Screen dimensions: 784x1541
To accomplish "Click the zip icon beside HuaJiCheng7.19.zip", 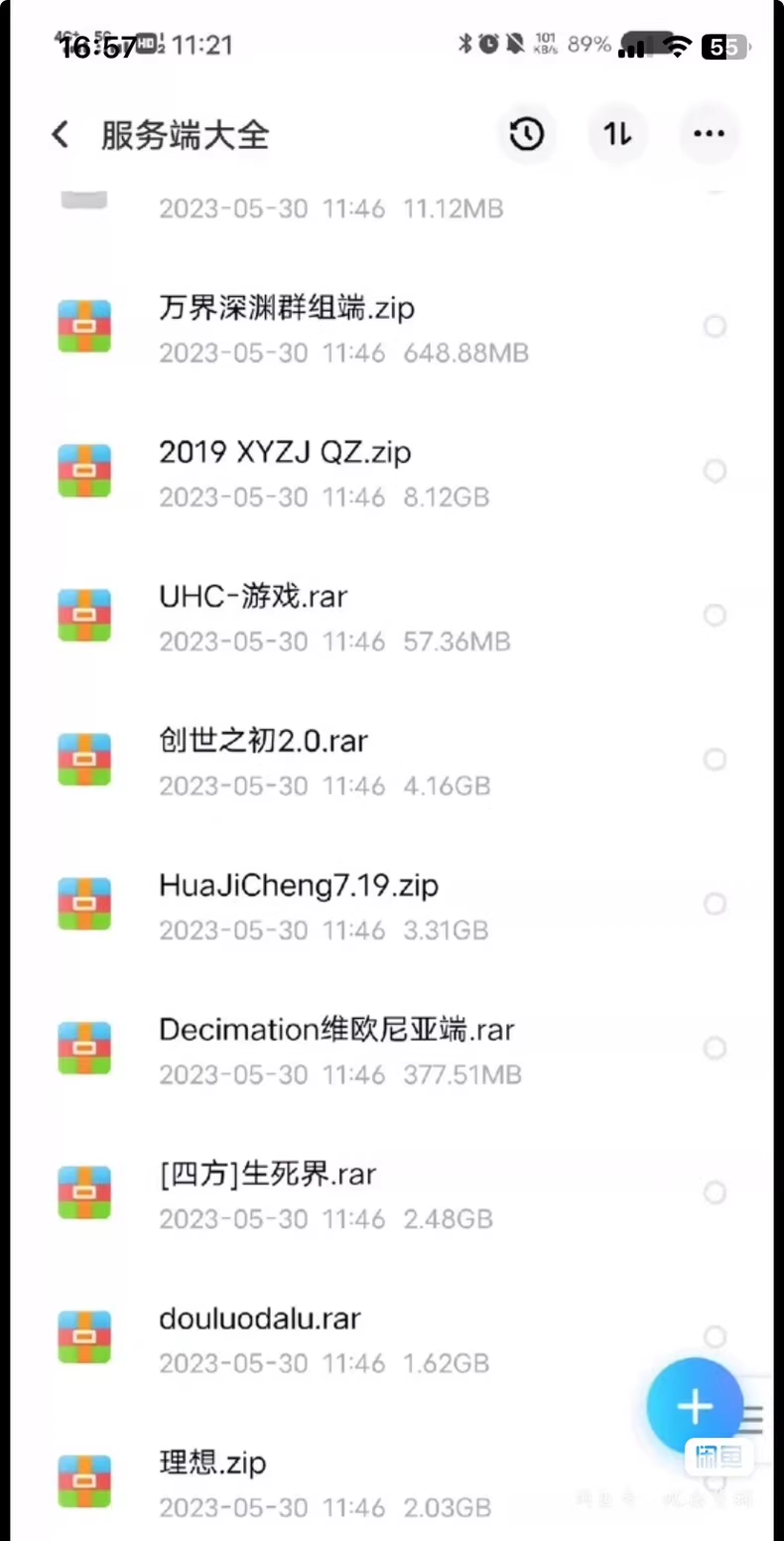I will pos(84,904).
